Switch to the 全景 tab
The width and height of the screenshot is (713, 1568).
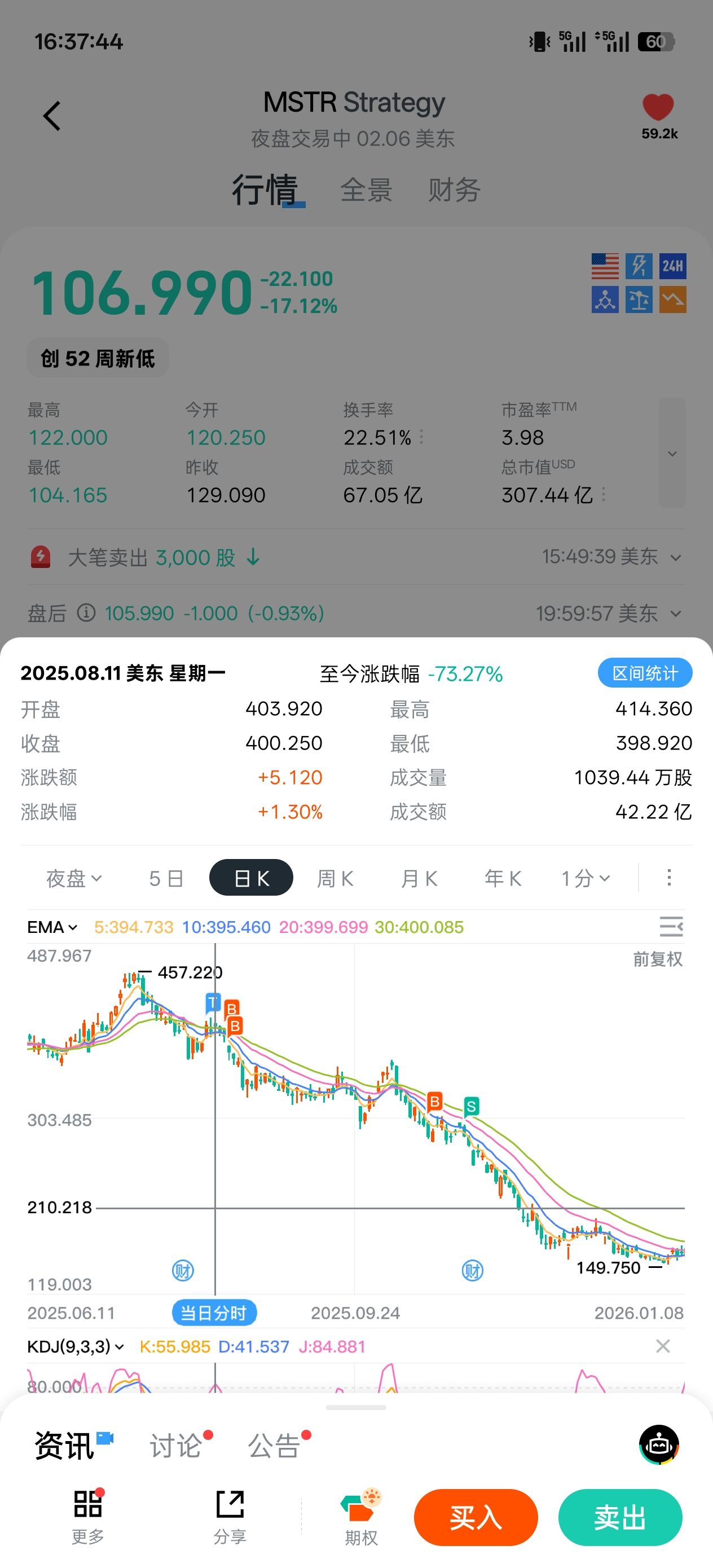pos(366,191)
